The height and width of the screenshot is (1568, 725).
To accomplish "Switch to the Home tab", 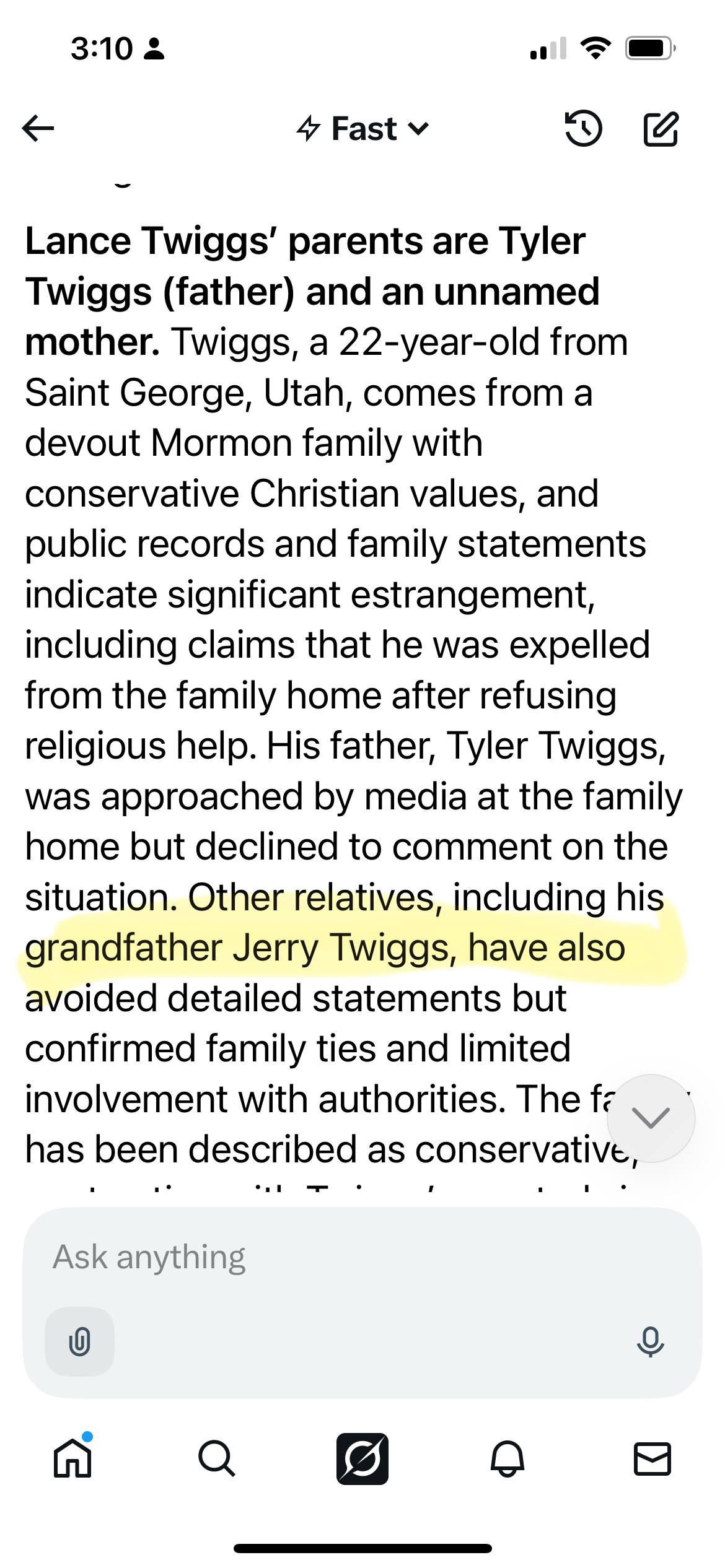I will point(73,1458).
